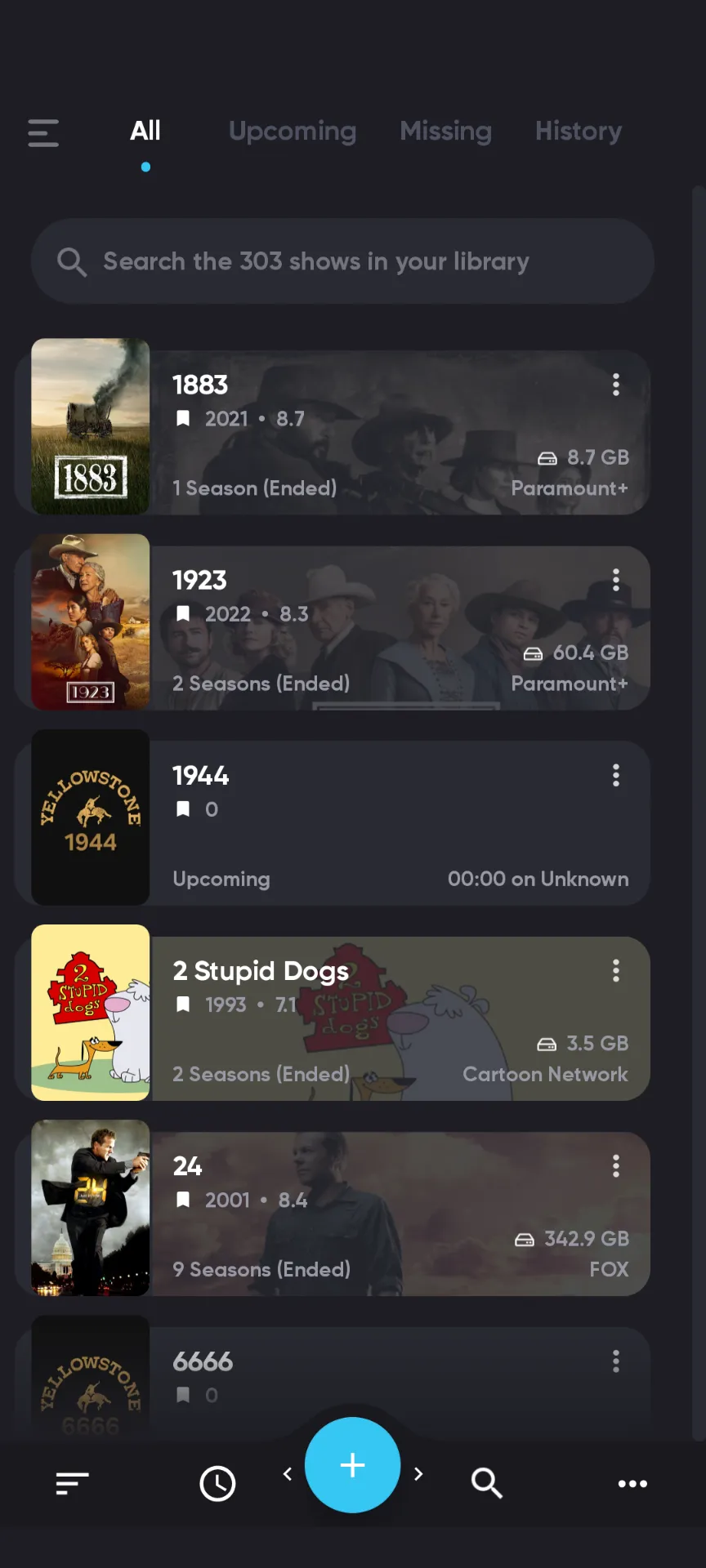Tap the 1923 poster thumbnail
706x1568 pixels.
click(x=90, y=622)
